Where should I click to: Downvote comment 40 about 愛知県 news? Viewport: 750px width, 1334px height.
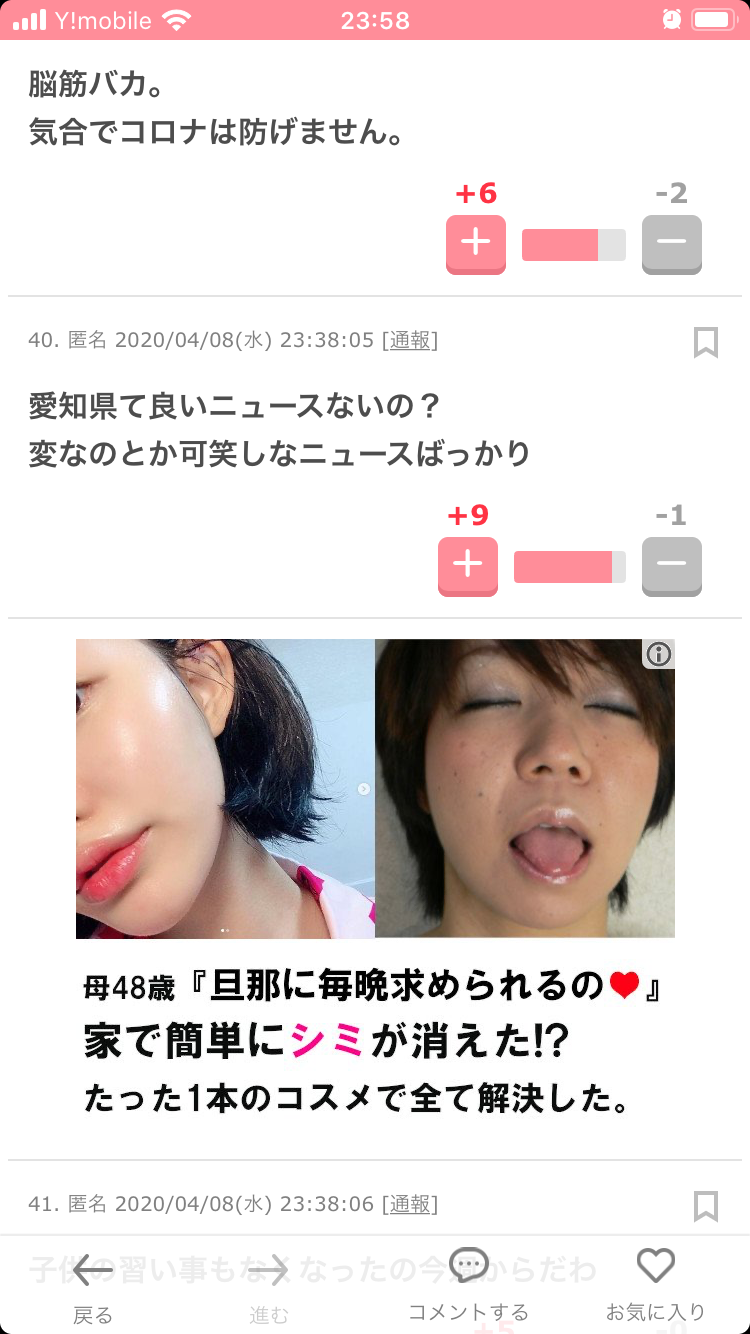click(672, 566)
